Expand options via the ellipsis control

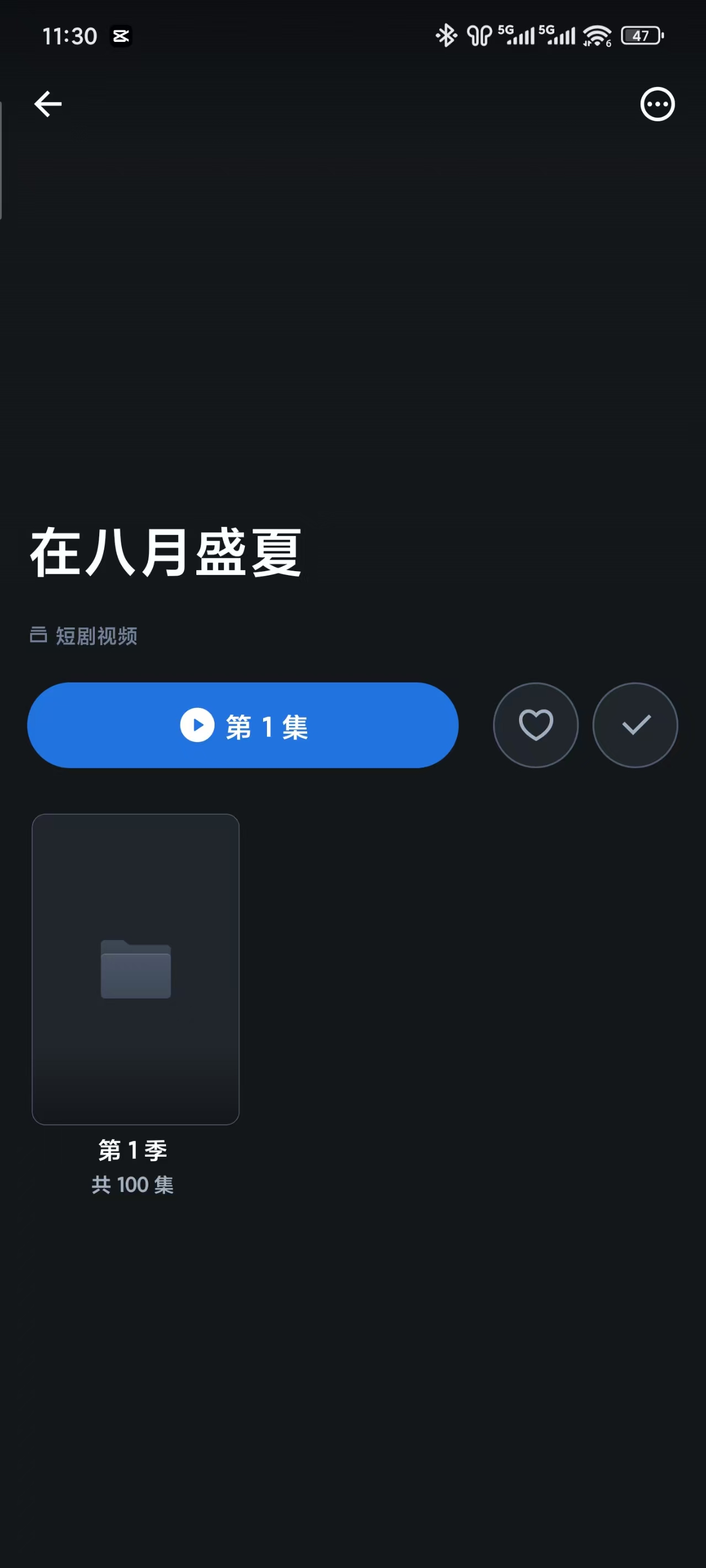[658, 104]
